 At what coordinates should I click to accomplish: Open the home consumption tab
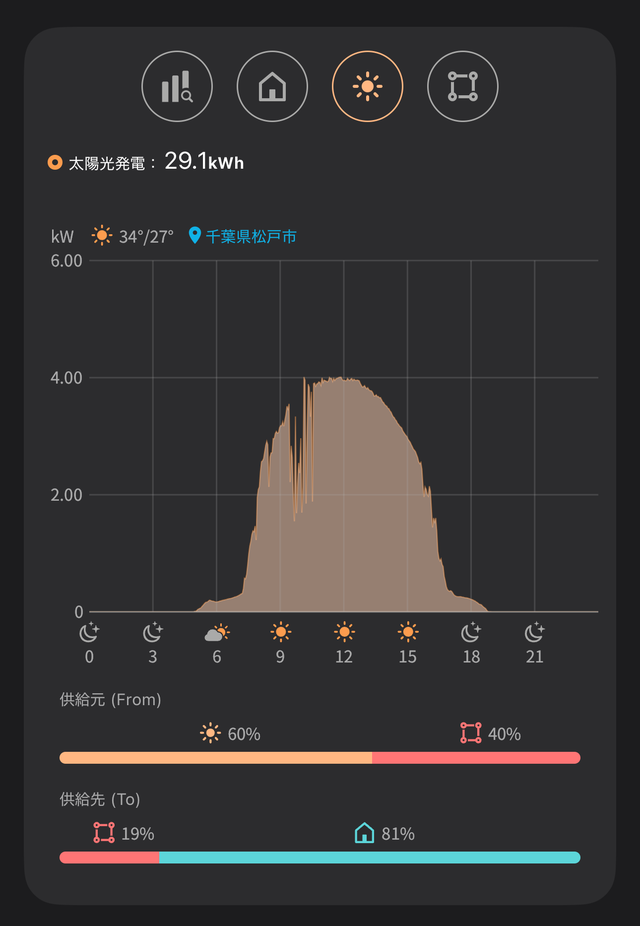(272, 87)
